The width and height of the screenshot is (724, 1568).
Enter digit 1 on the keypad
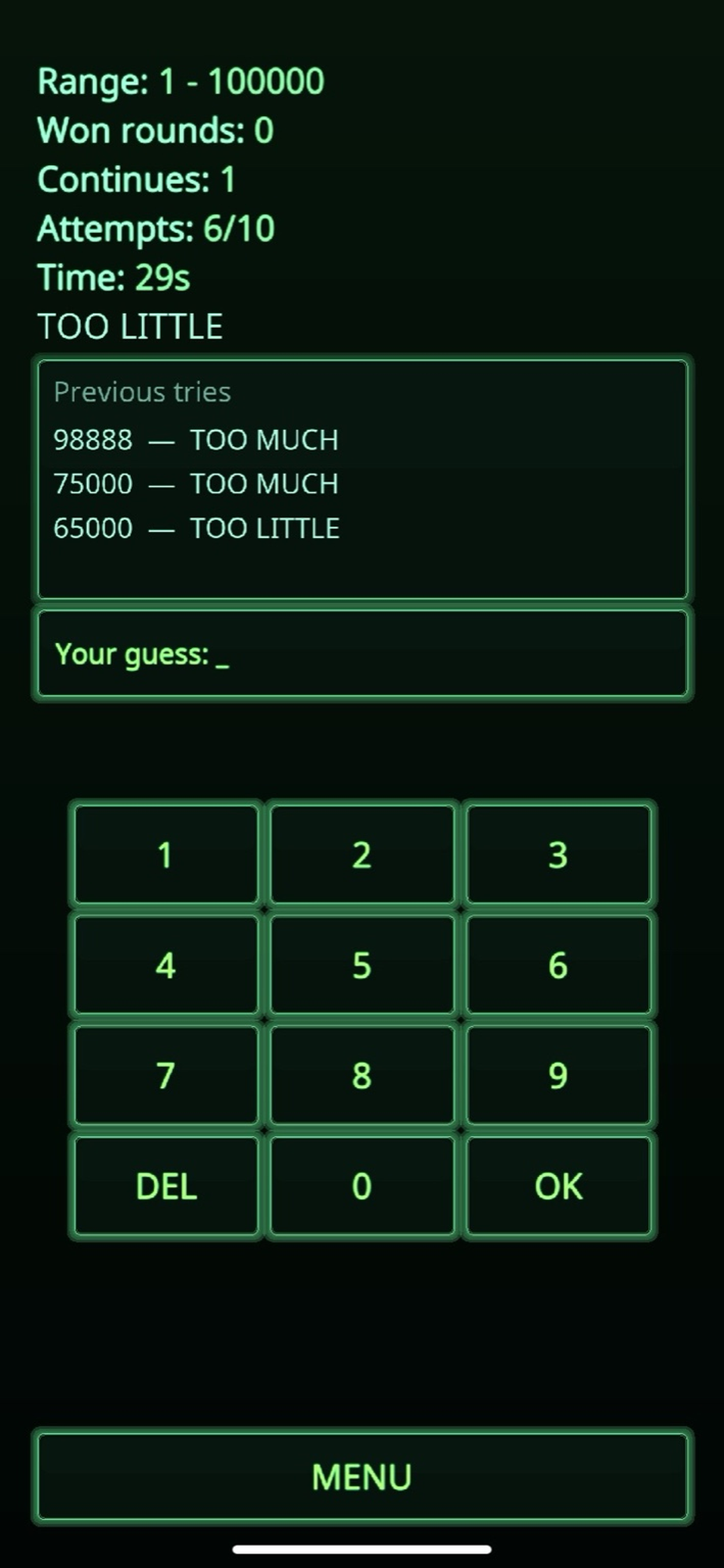166,855
